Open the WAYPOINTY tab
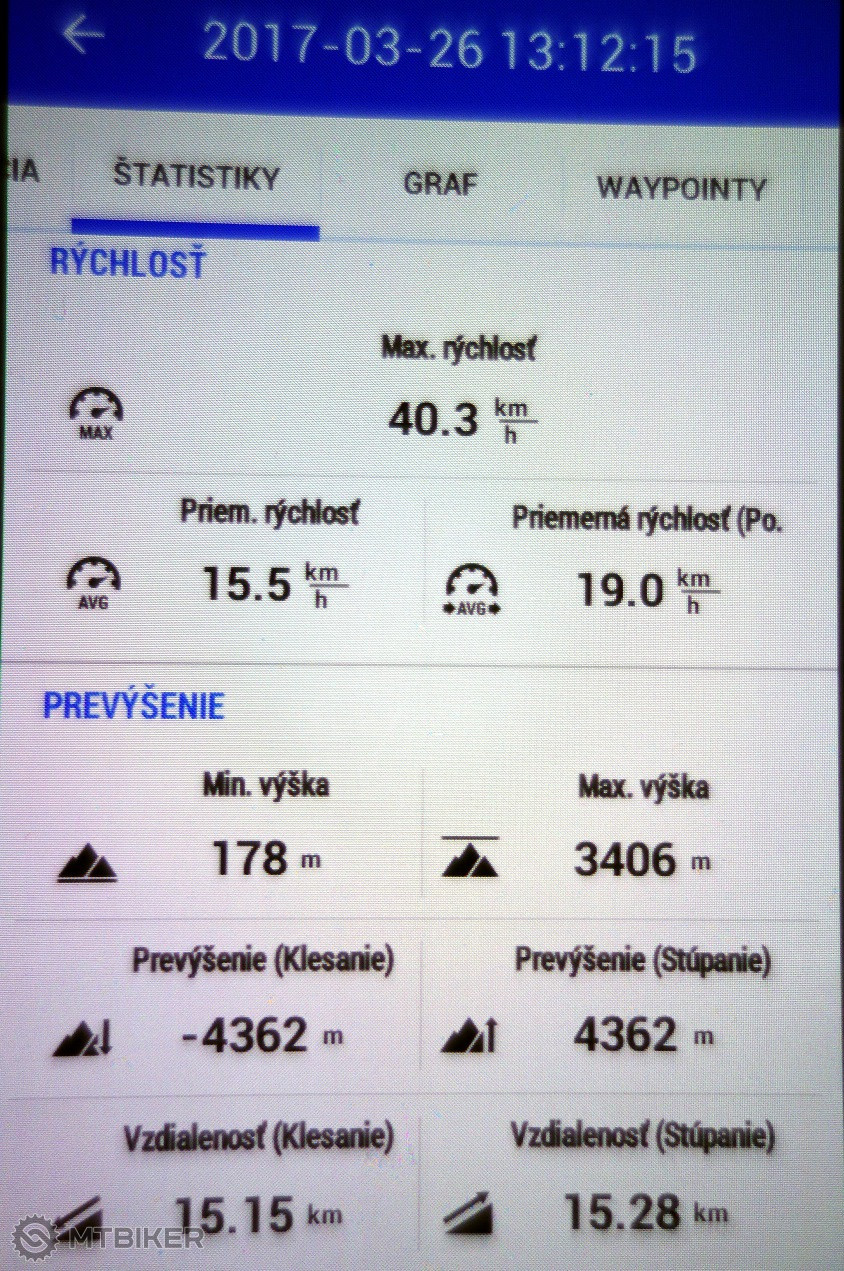This screenshot has width=844, height=1271. pos(681,188)
